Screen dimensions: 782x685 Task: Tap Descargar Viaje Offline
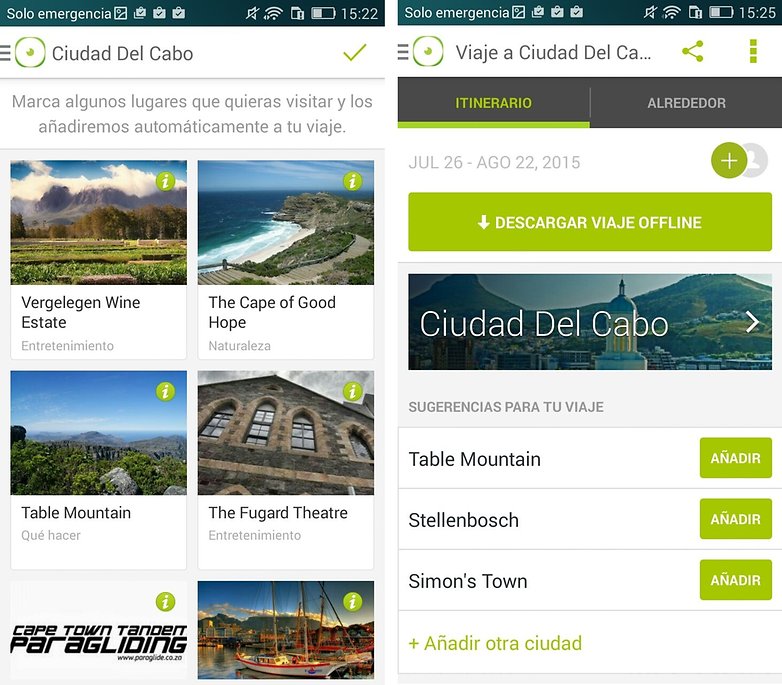click(590, 222)
